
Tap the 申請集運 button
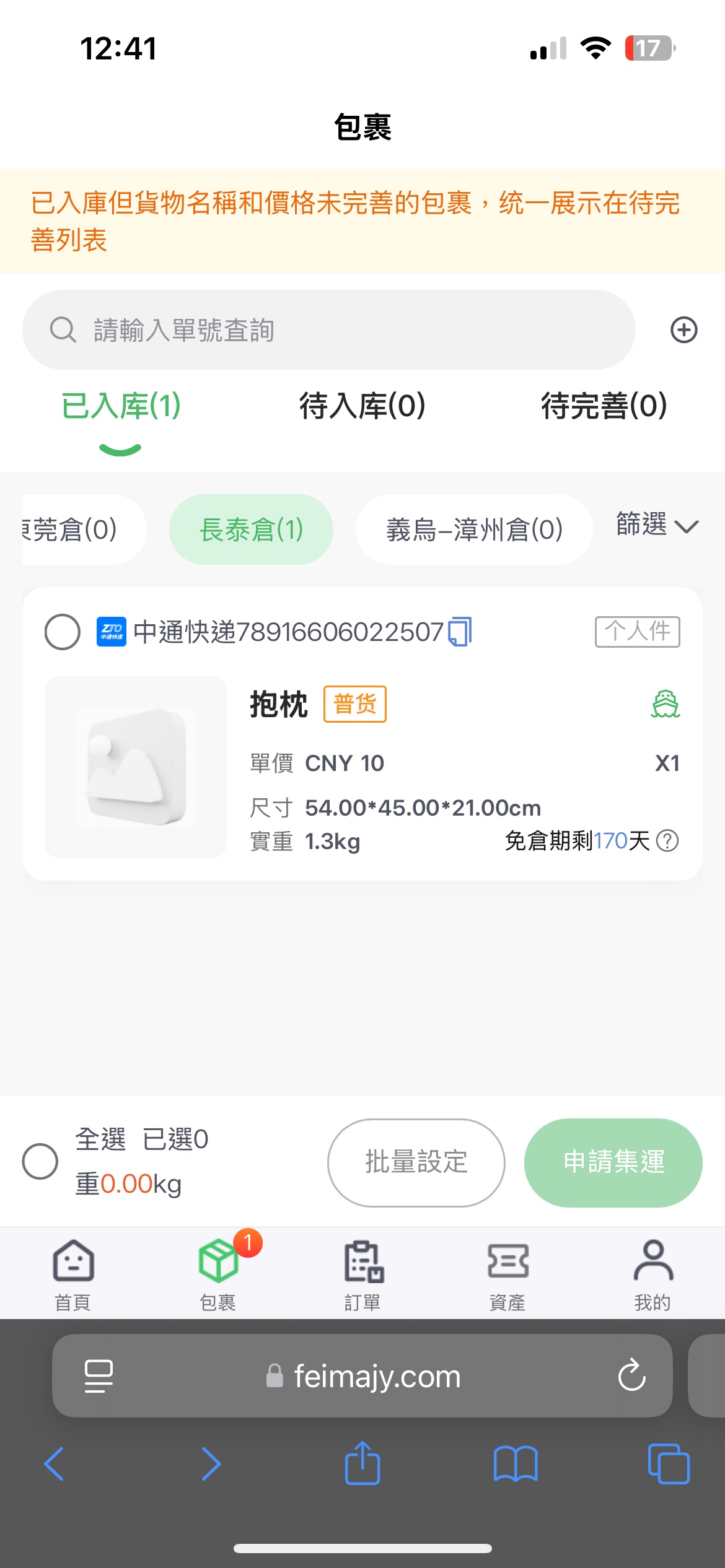click(613, 1162)
